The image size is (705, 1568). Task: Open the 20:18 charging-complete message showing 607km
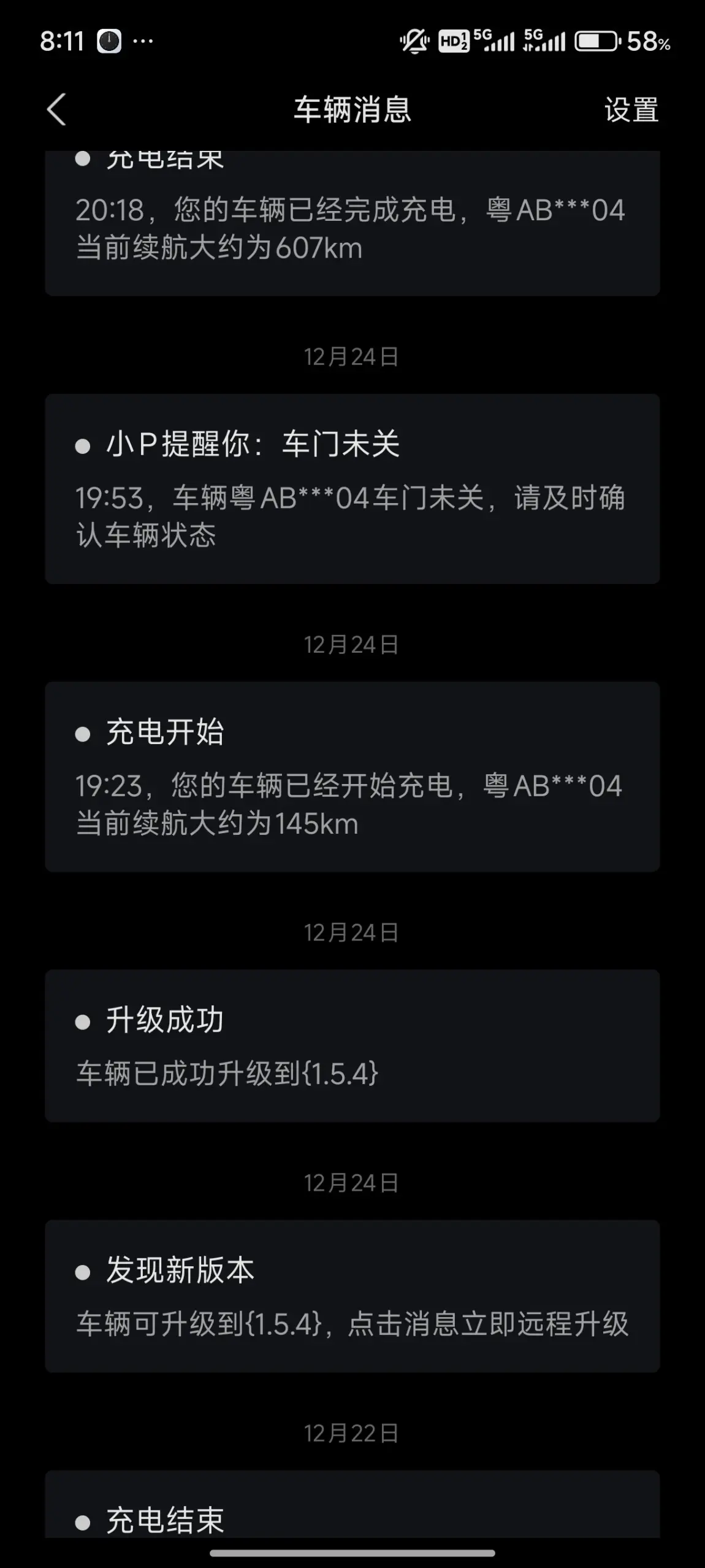[x=352, y=223]
